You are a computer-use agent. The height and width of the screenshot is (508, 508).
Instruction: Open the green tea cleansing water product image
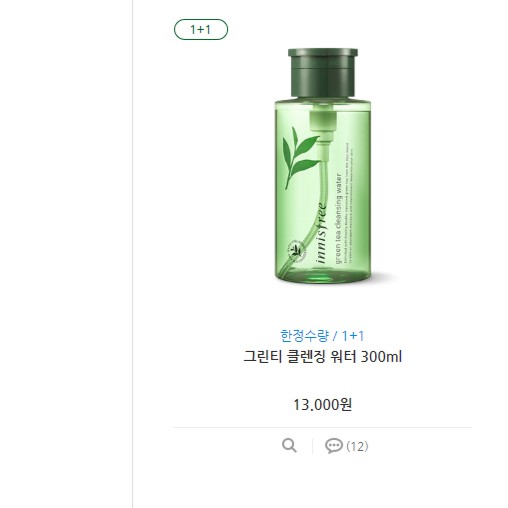click(x=323, y=167)
